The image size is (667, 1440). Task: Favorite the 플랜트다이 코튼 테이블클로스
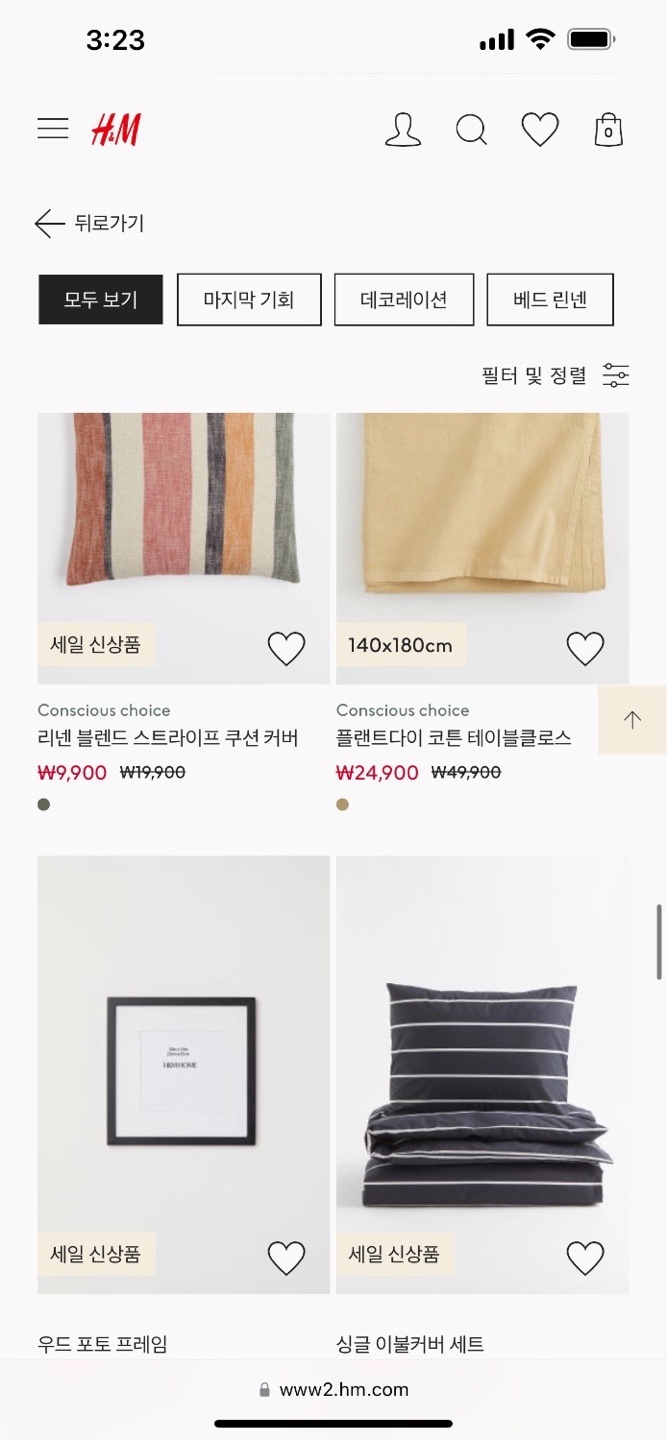(585, 649)
